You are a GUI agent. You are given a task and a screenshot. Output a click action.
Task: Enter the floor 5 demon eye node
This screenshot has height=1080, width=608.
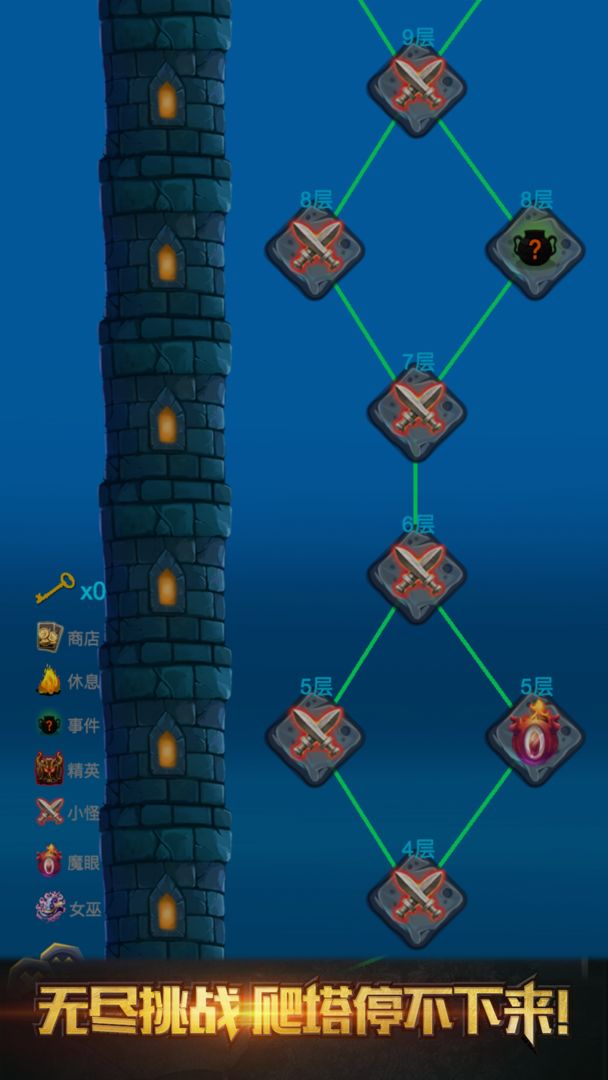(x=535, y=736)
